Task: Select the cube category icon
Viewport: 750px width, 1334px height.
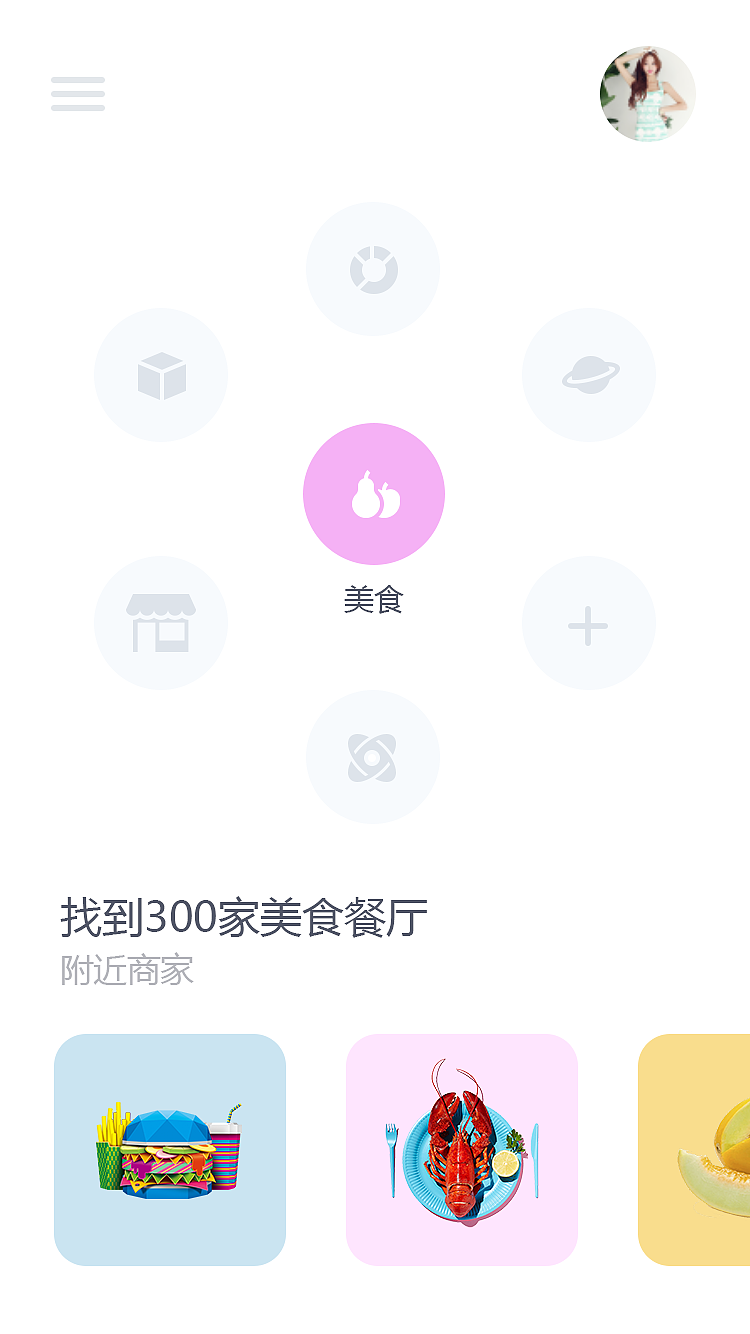Action: tap(161, 374)
